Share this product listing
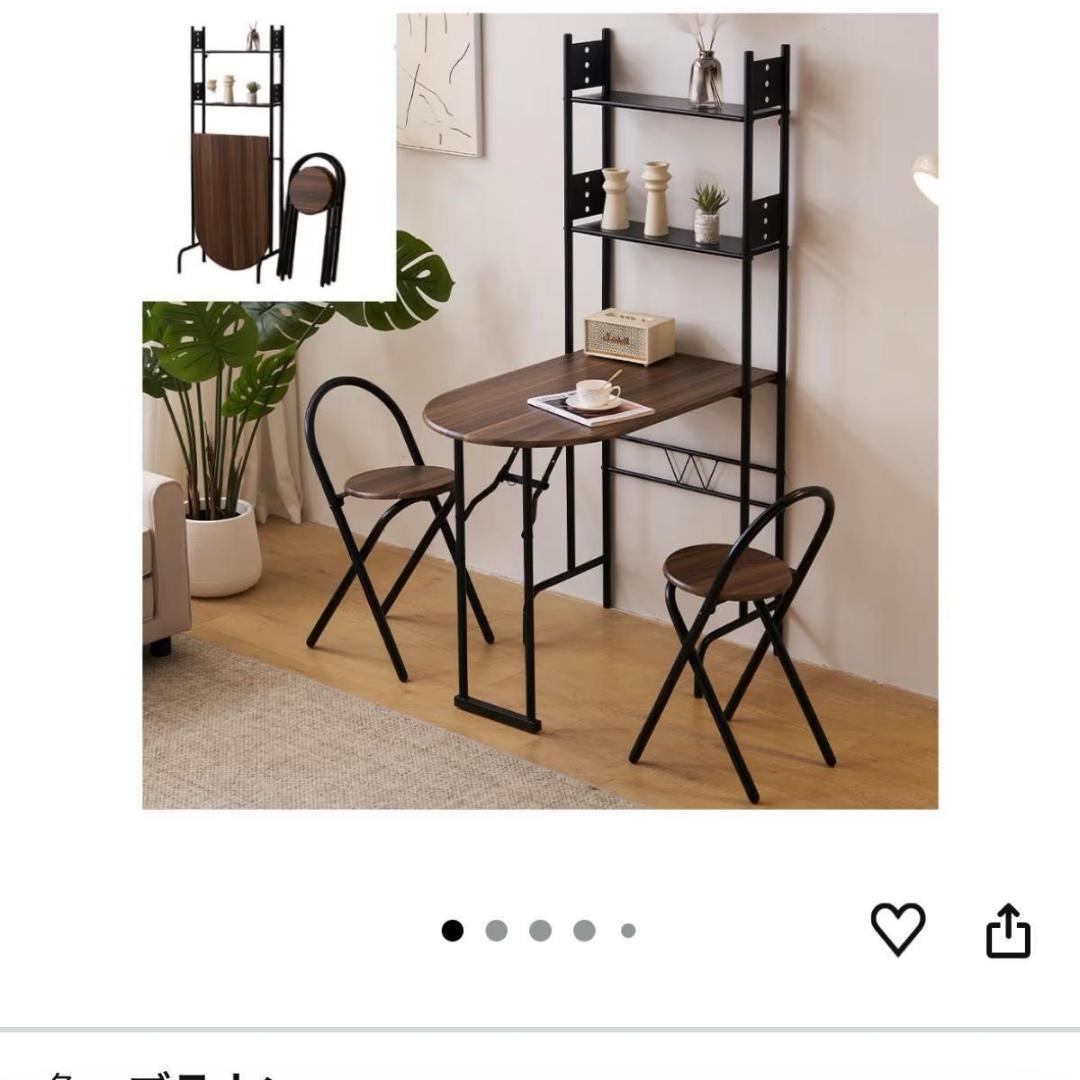The width and height of the screenshot is (1080, 1080). pos(1007,931)
